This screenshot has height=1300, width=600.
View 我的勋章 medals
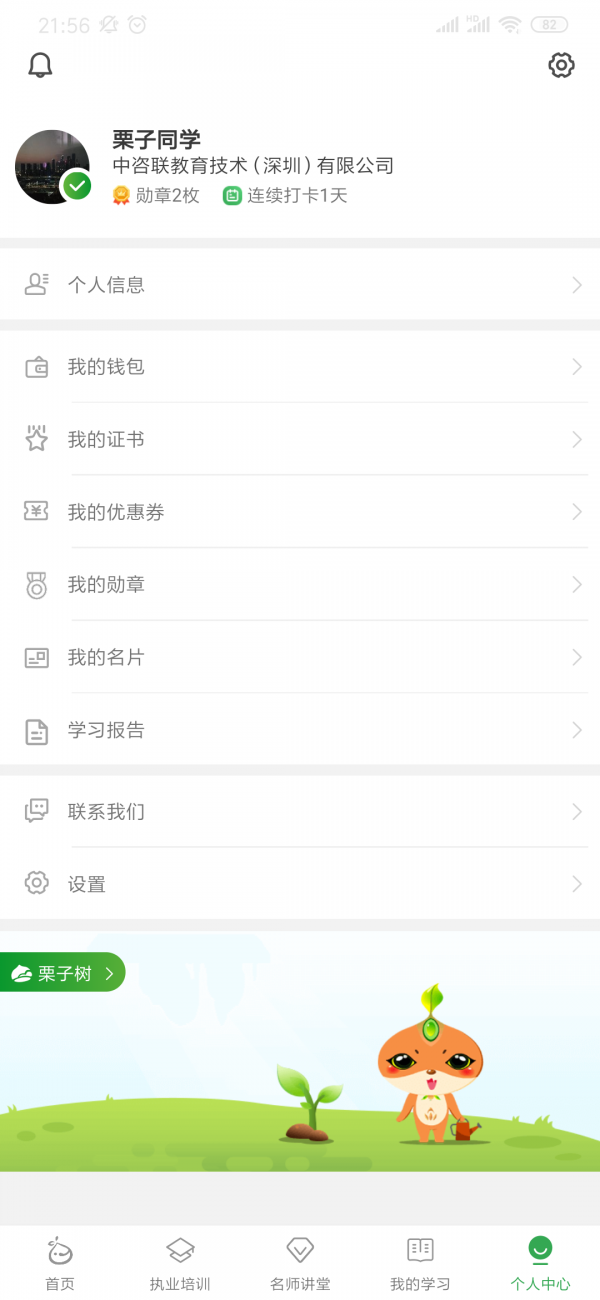[x=300, y=585]
